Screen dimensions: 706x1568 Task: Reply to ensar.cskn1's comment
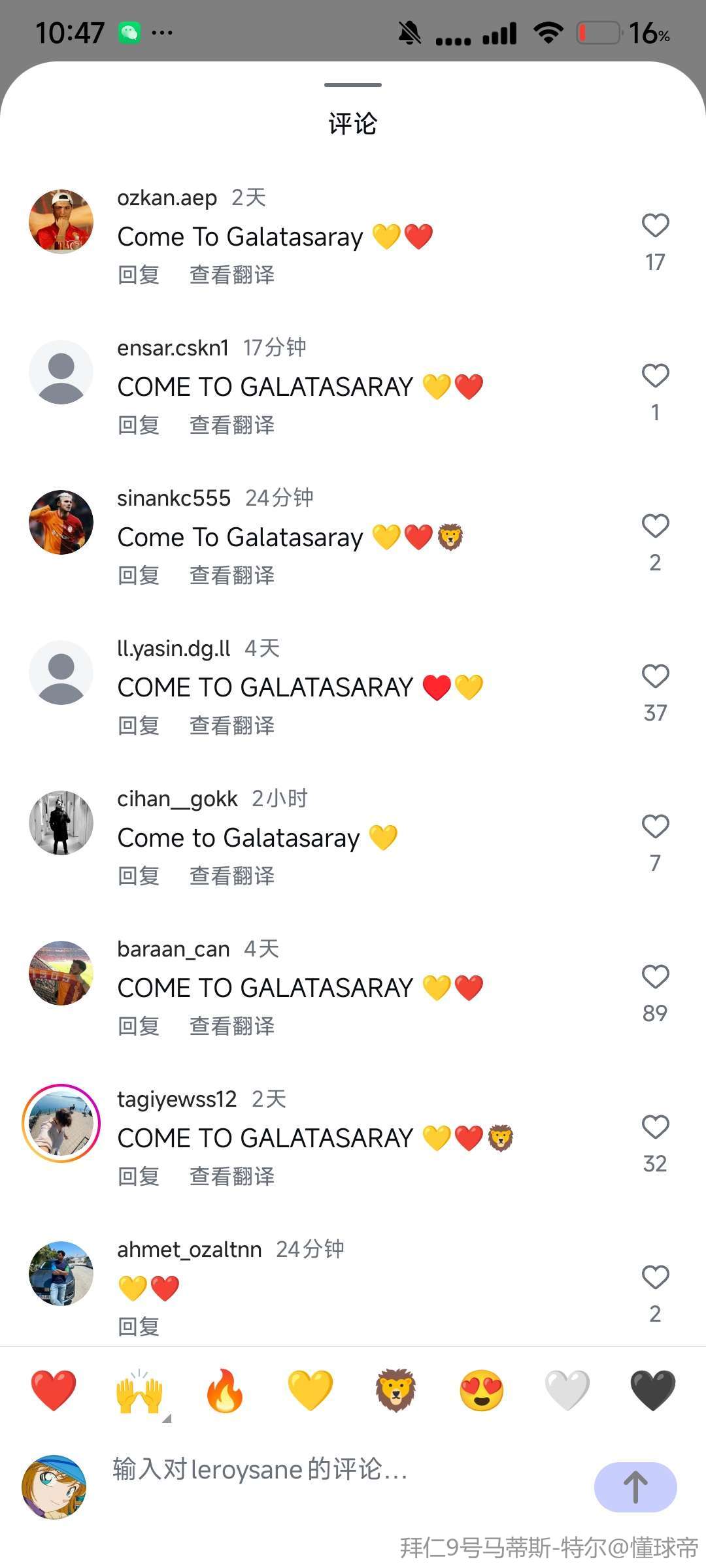tap(139, 425)
